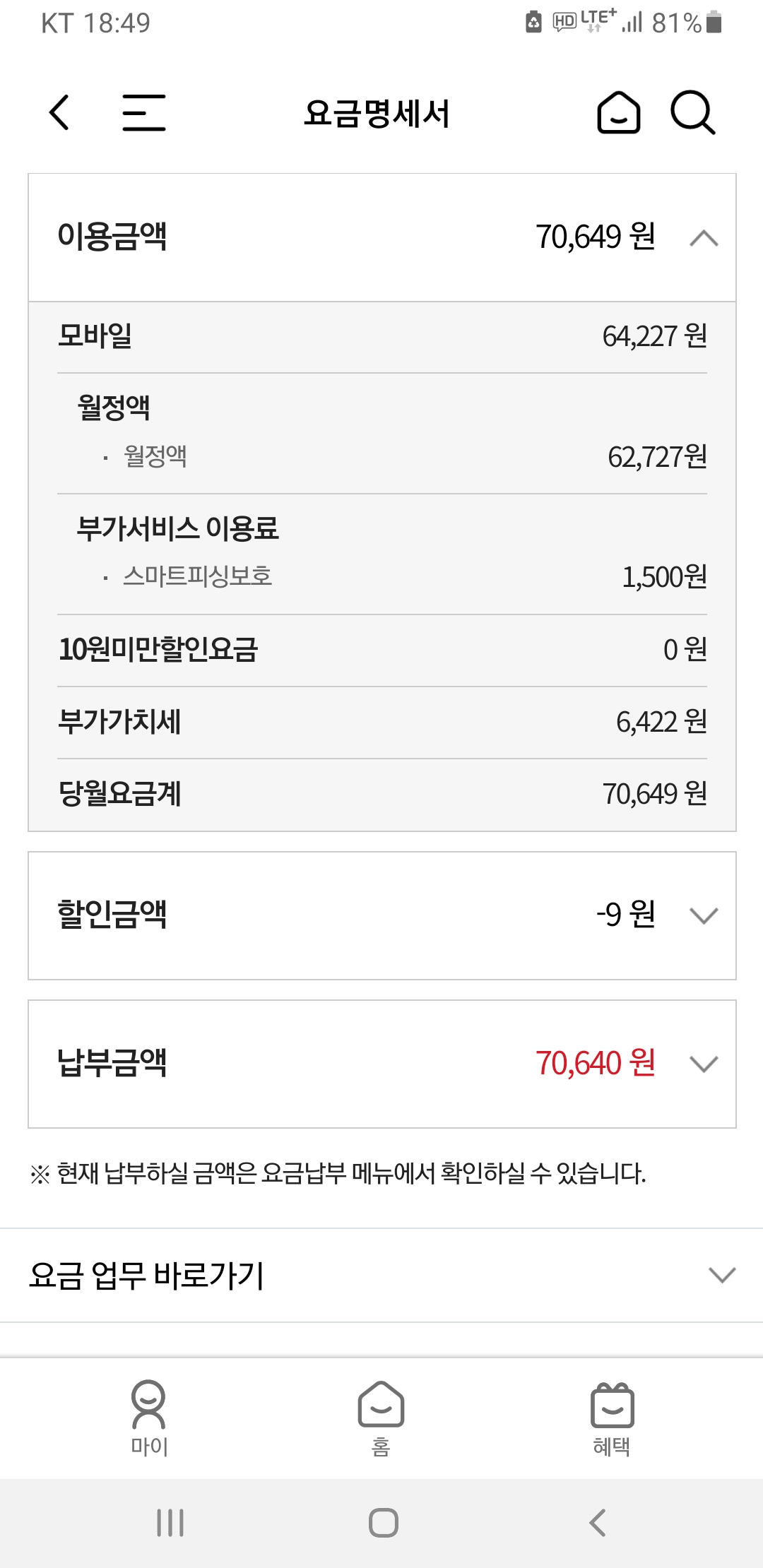Image resolution: width=763 pixels, height=1568 pixels.
Task: Expand the 납부금액 section
Action: (704, 1064)
